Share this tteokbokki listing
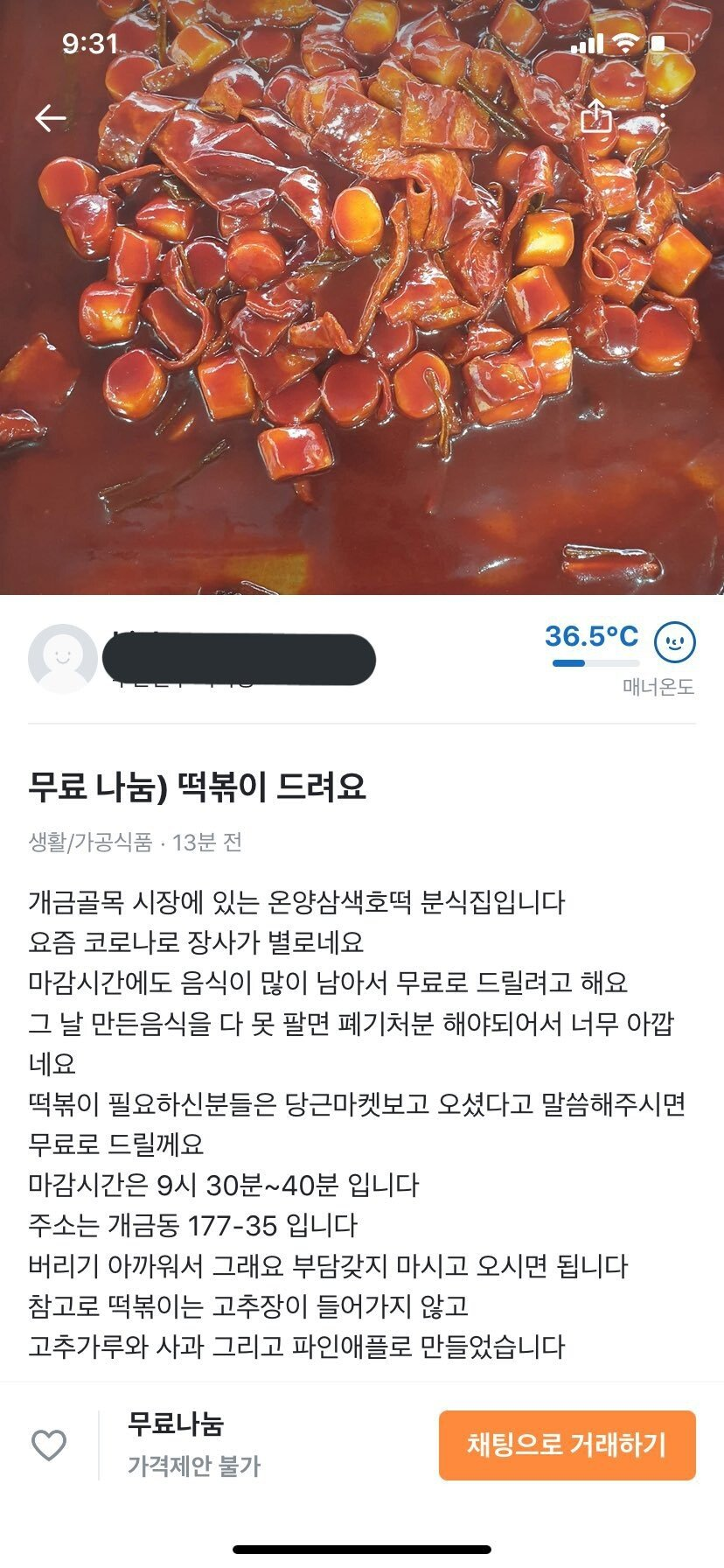Screen dimensions: 724x1568 click(596, 116)
